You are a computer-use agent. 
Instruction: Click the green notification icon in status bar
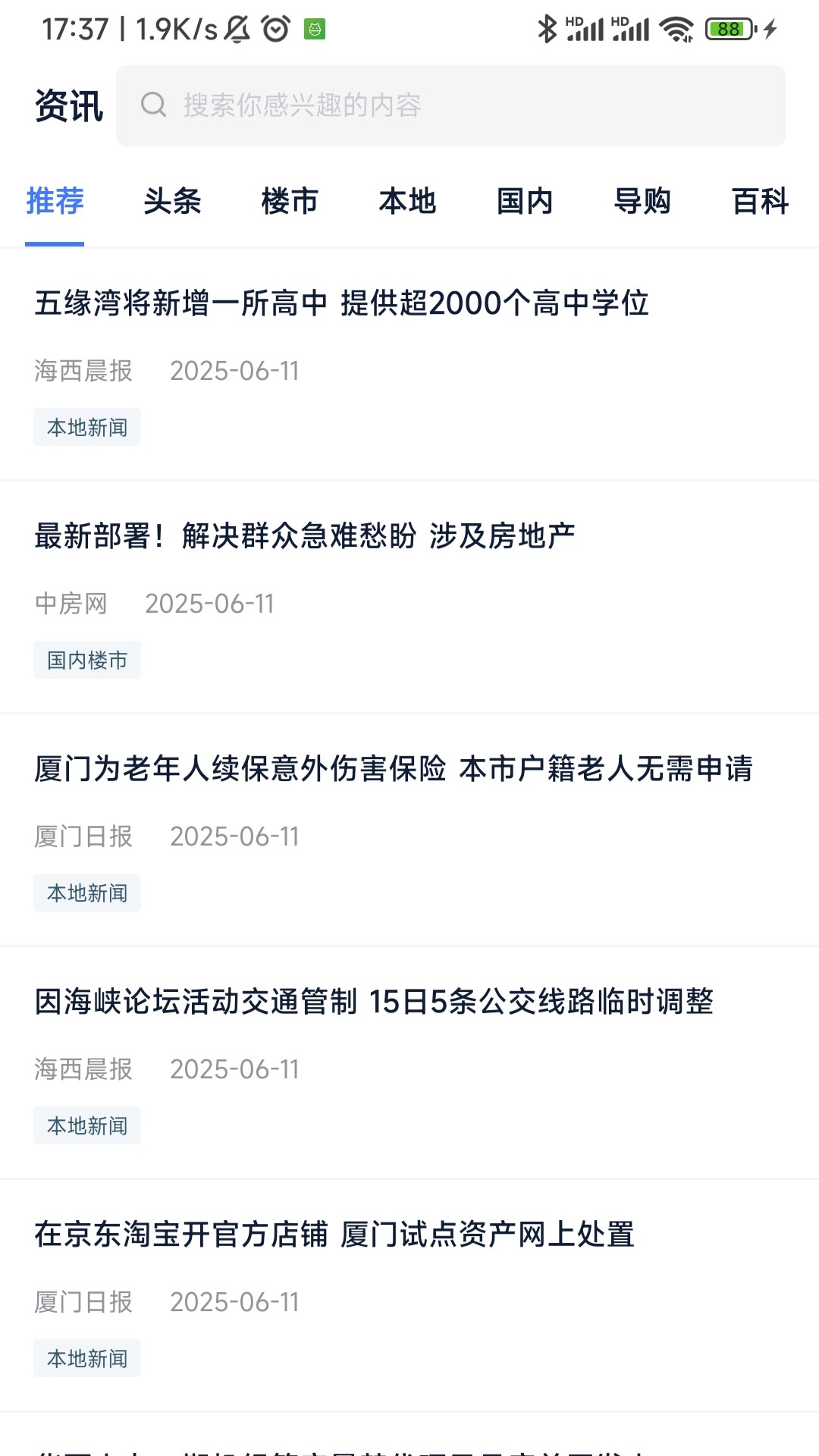pyautogui.click(x=314, y=29)
